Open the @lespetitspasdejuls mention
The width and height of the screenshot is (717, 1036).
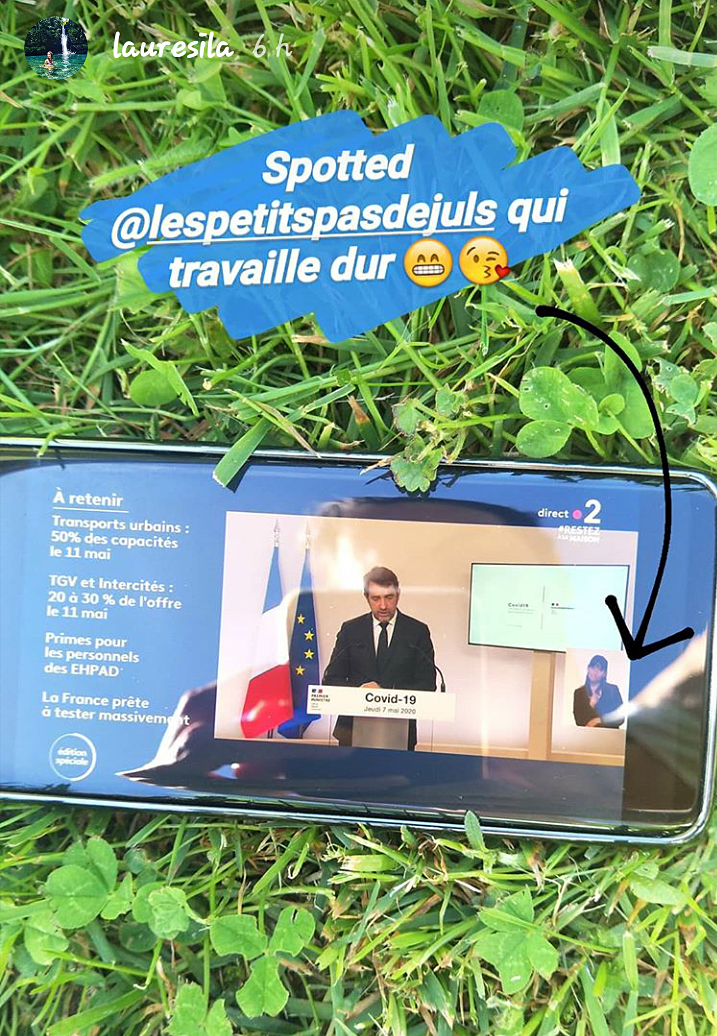click(303, 212)
